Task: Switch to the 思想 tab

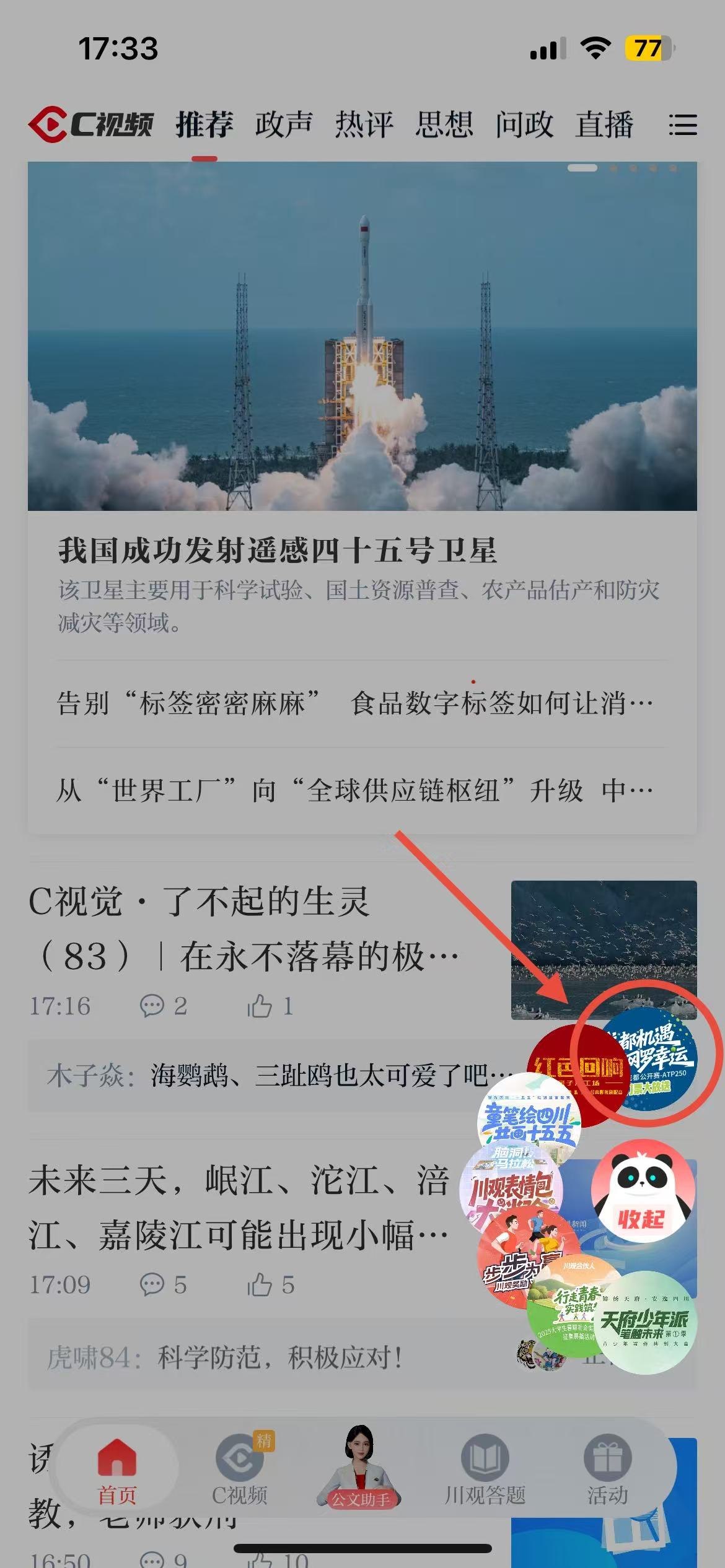Action: coord(444,124)
